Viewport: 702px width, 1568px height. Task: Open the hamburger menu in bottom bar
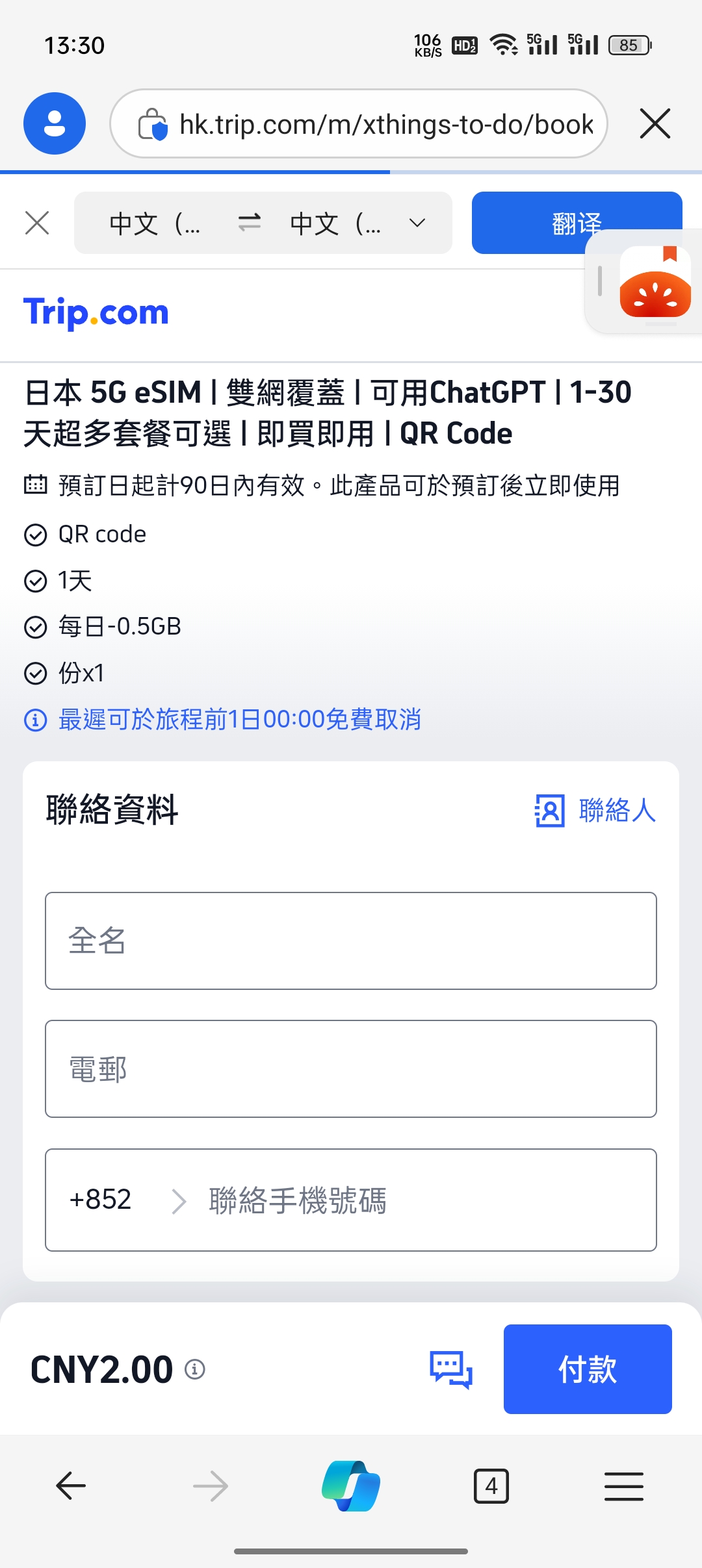(624, 1486)
